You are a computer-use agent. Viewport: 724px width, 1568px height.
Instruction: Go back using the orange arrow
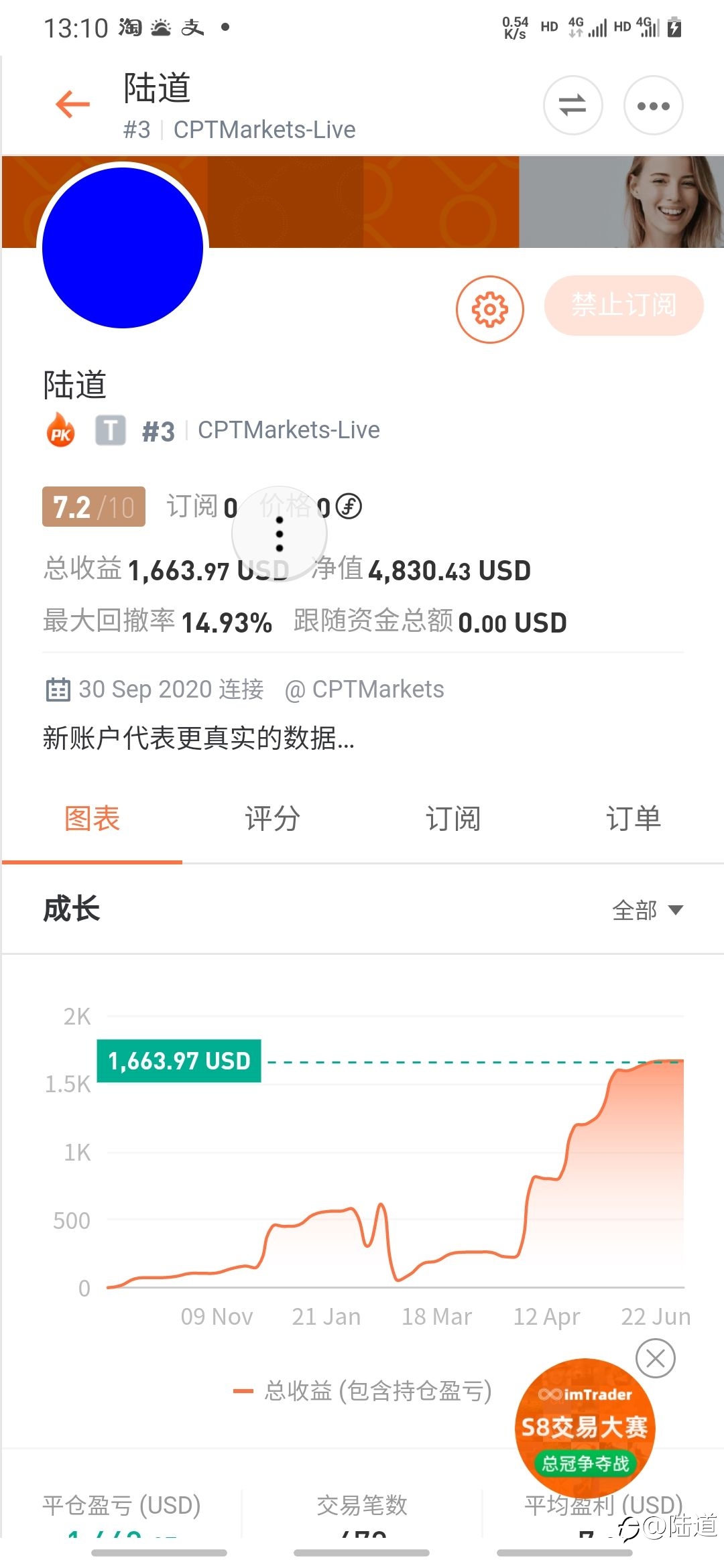tap(72, 105)
